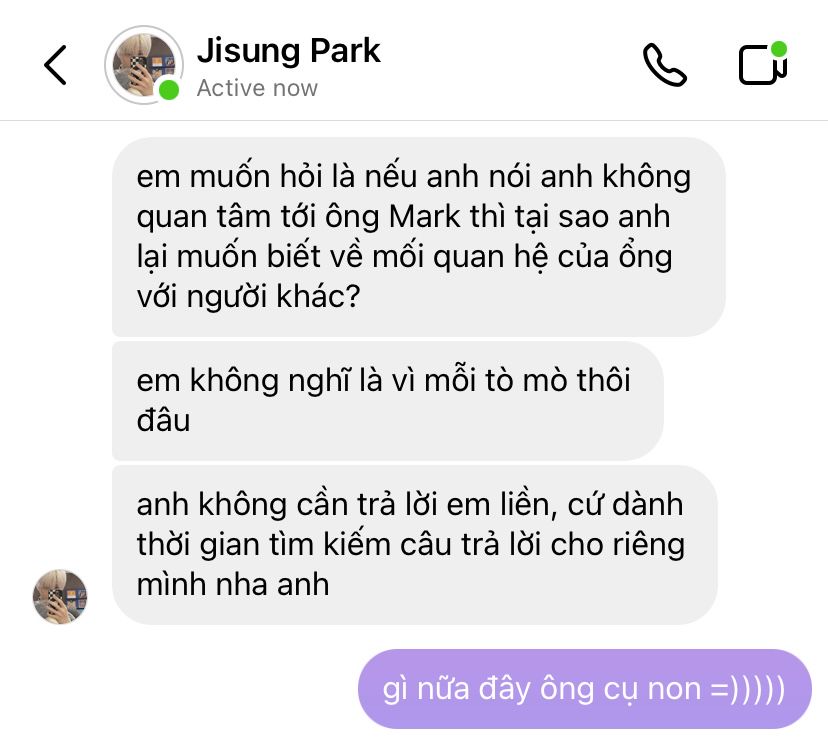Tap the Jisung Park name in header
828x741 pixels.
288,51
